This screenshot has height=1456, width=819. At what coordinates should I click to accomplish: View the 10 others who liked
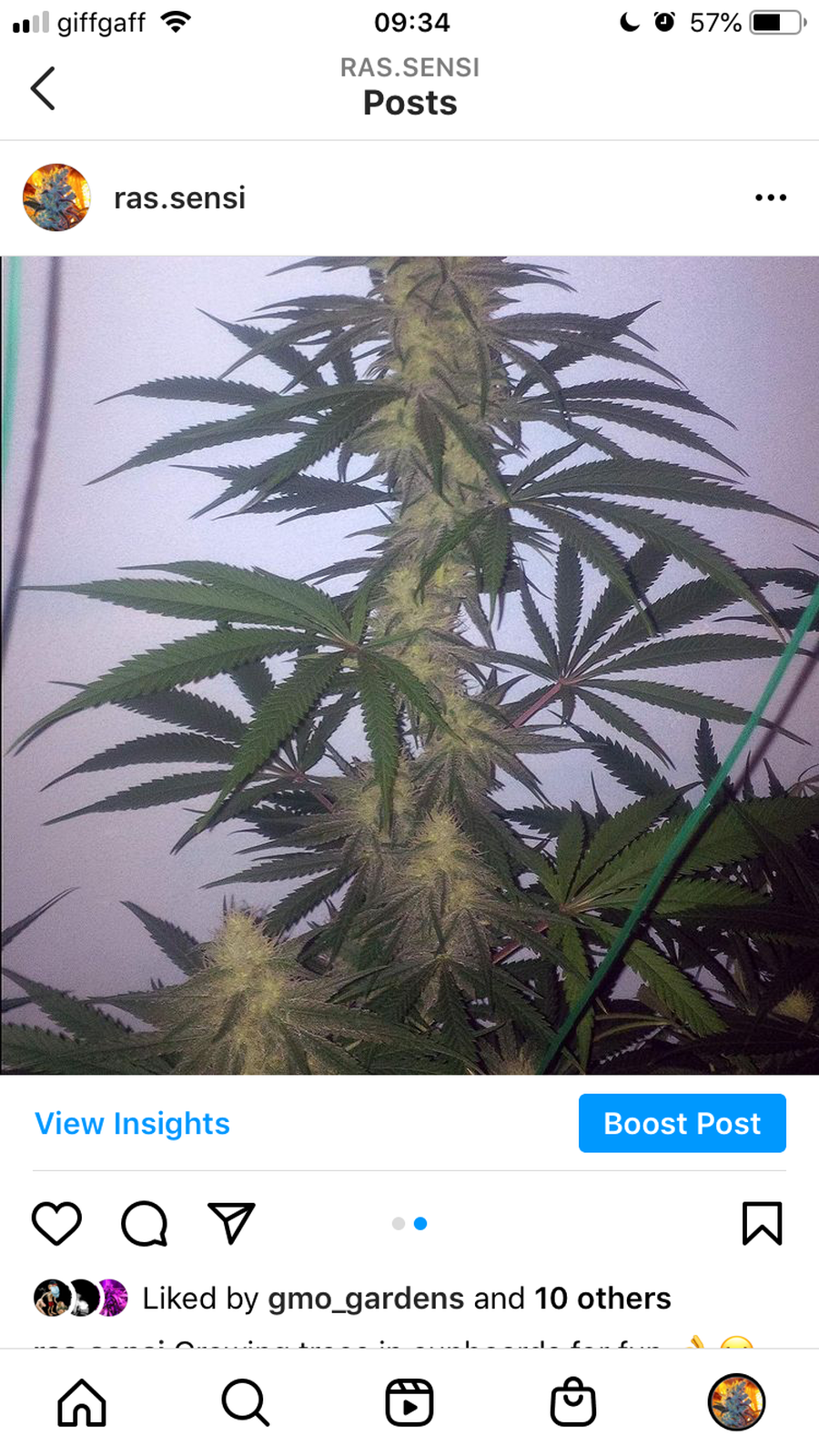(x=602, y=1298)
